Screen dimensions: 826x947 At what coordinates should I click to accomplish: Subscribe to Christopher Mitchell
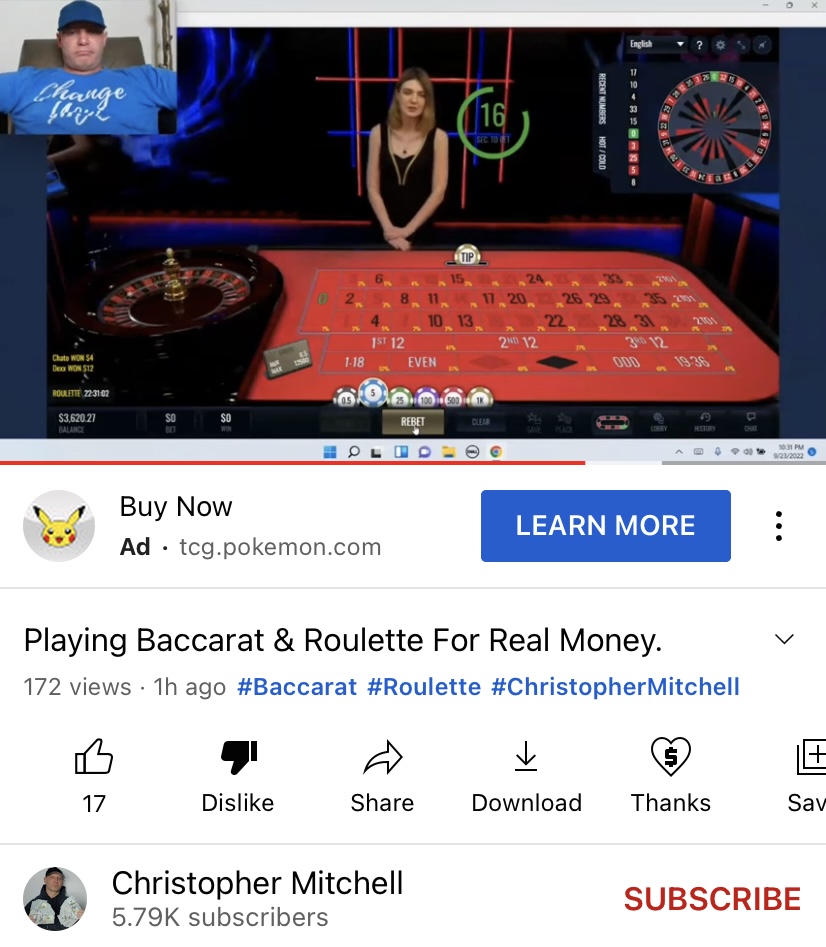(x=712, y=899)
